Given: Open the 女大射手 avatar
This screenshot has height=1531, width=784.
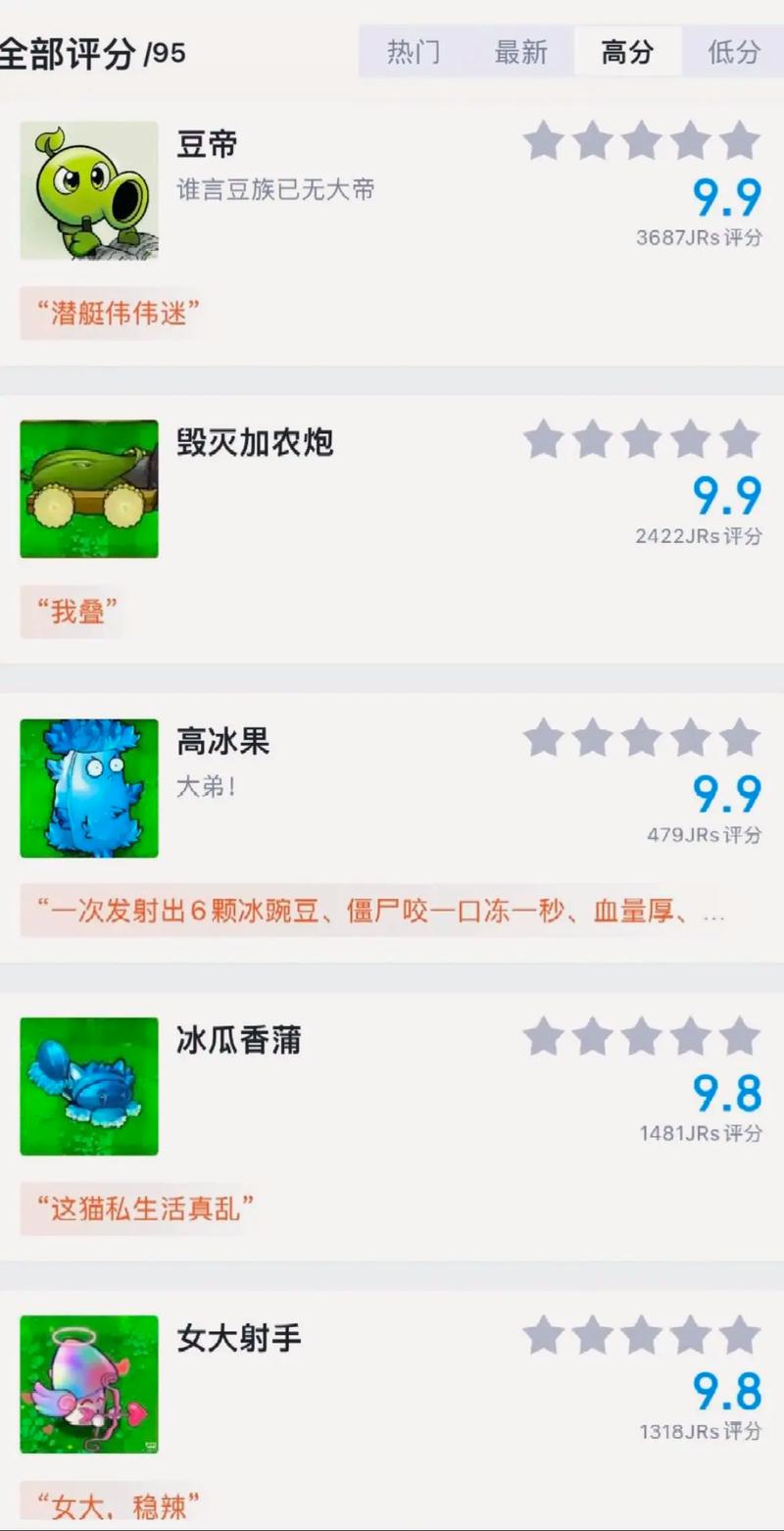Looking at the screenshot, I should (88, 1387).
